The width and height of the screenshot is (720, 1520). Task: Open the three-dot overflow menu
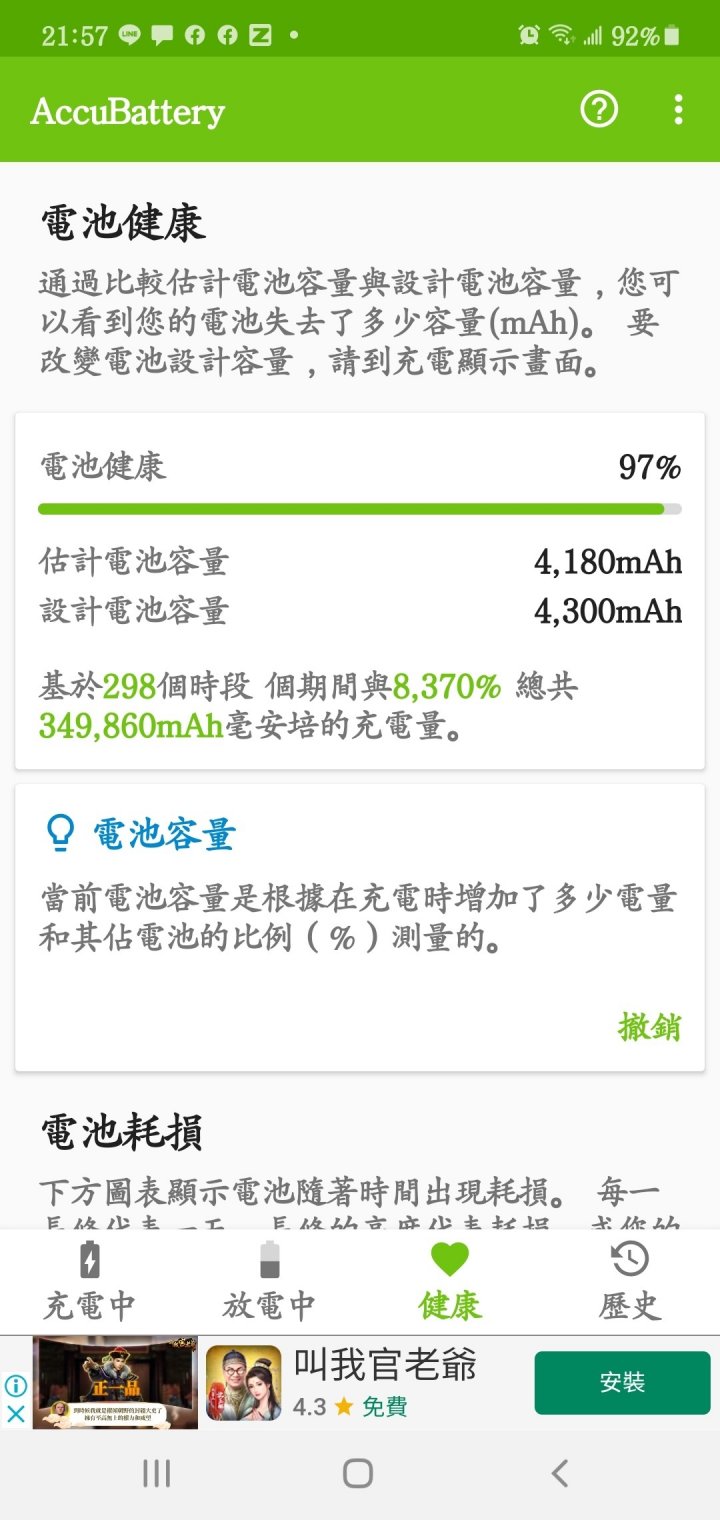[x=679, y=109]
